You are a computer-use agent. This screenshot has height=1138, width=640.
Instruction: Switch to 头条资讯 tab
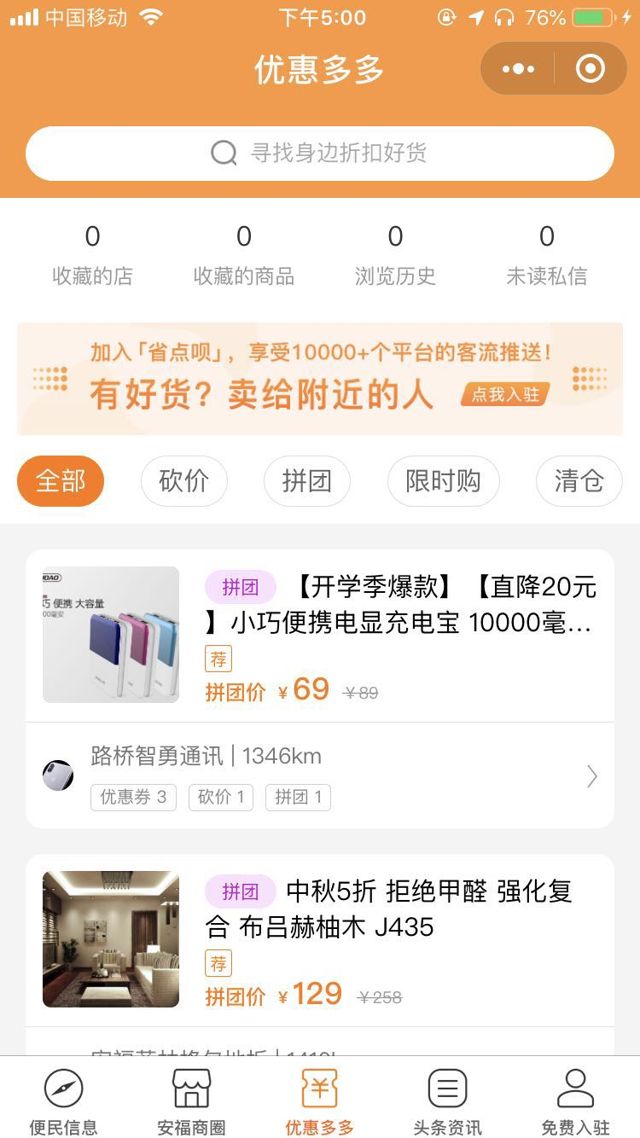coord(447,1100)
